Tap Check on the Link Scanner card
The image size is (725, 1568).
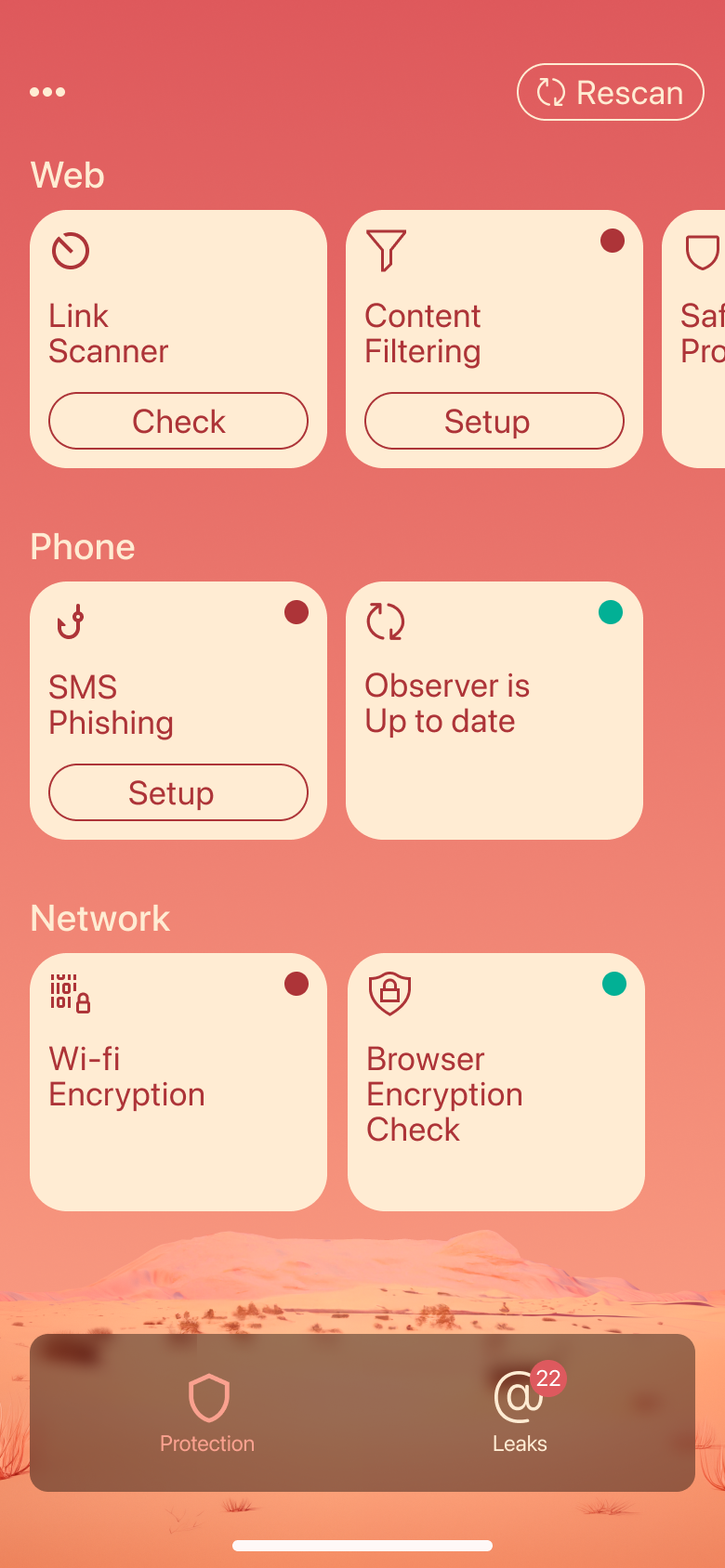point(178,421)
